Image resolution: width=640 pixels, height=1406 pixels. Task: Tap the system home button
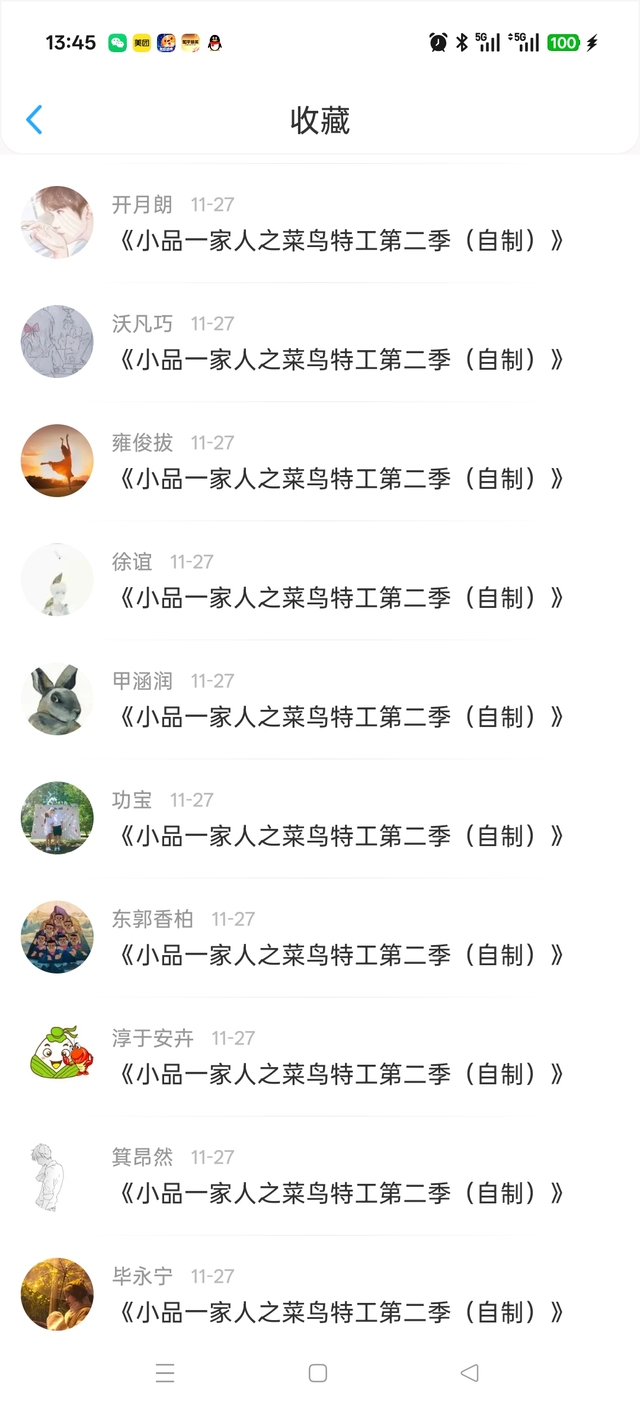318,1373
